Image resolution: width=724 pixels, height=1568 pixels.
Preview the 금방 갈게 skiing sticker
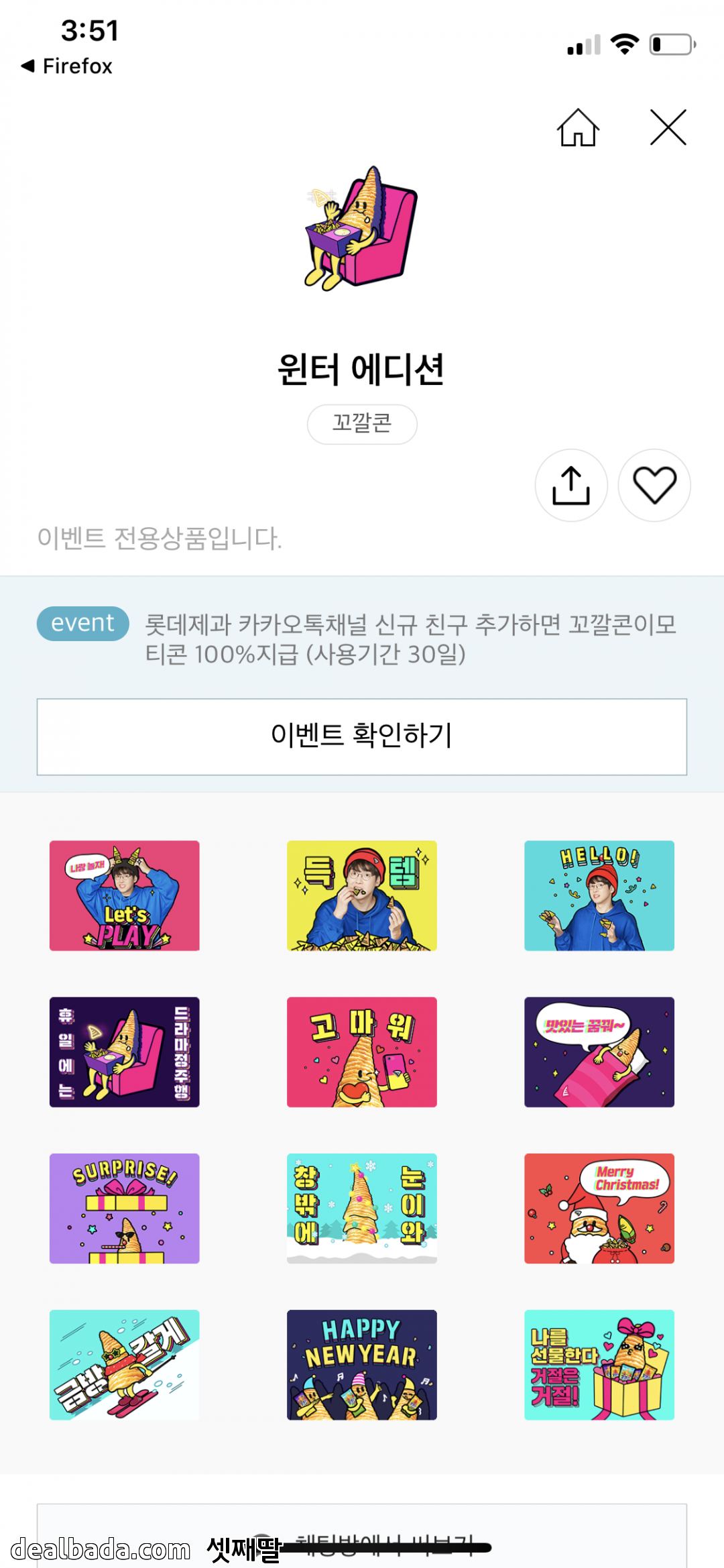coord(125,1364)
